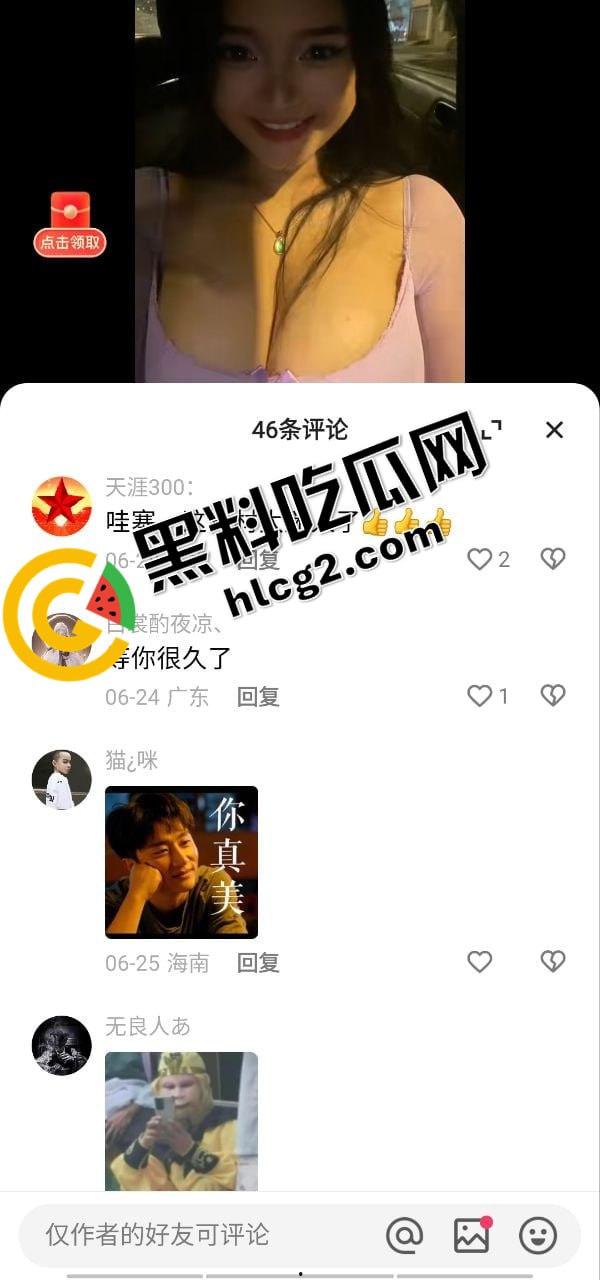Mention someone with the @ icon
The height and width of the screenshot is (1280, 600).
tap(404, 1236)
